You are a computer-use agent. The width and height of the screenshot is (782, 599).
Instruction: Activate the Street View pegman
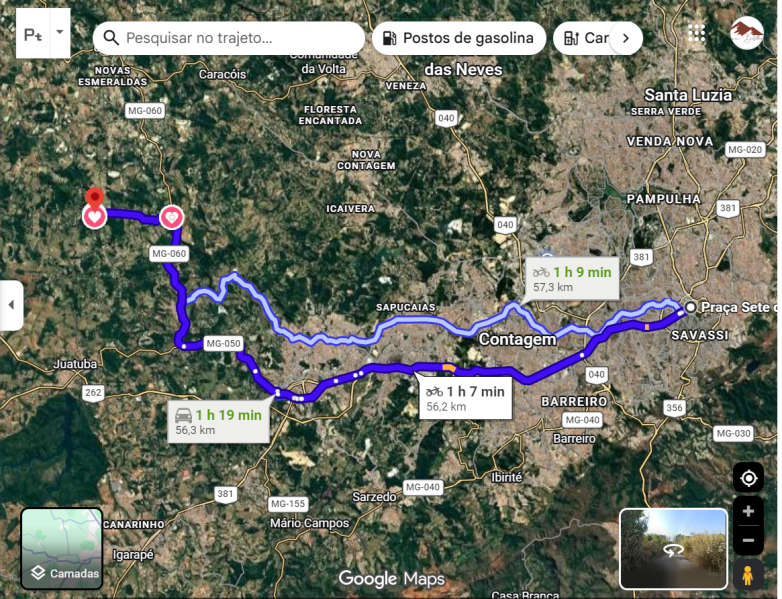(747, 574)
